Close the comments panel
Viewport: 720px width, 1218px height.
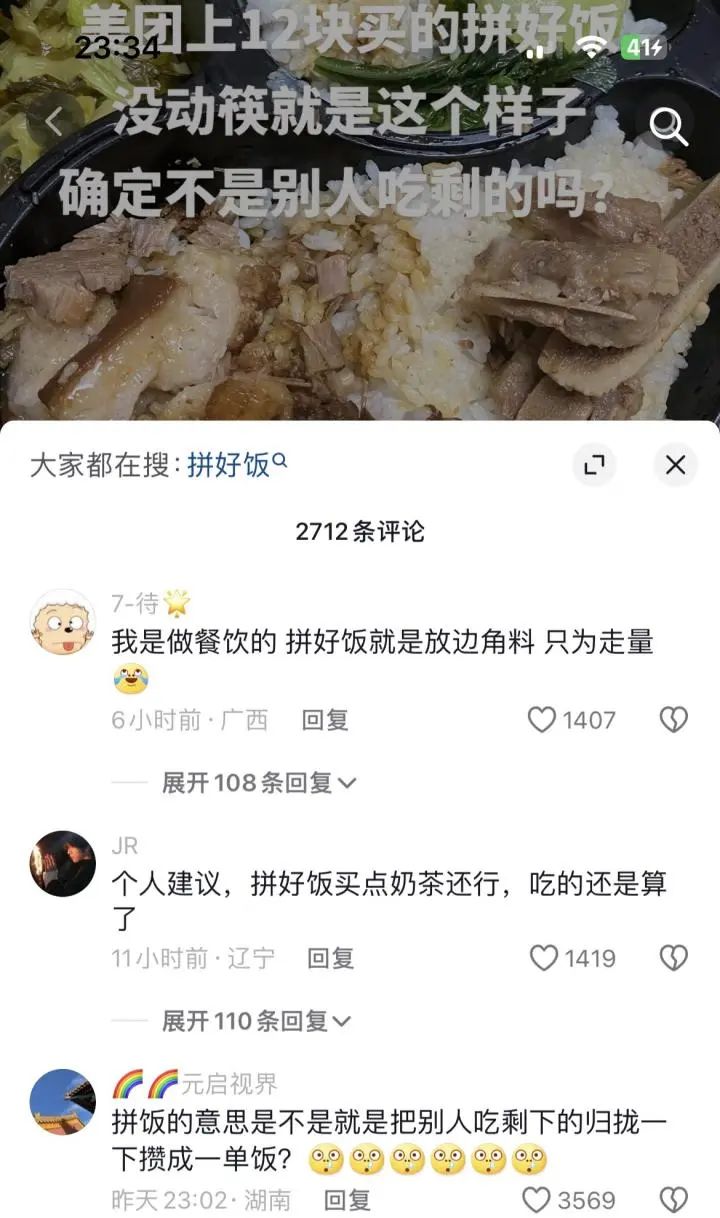coord(675,465)
